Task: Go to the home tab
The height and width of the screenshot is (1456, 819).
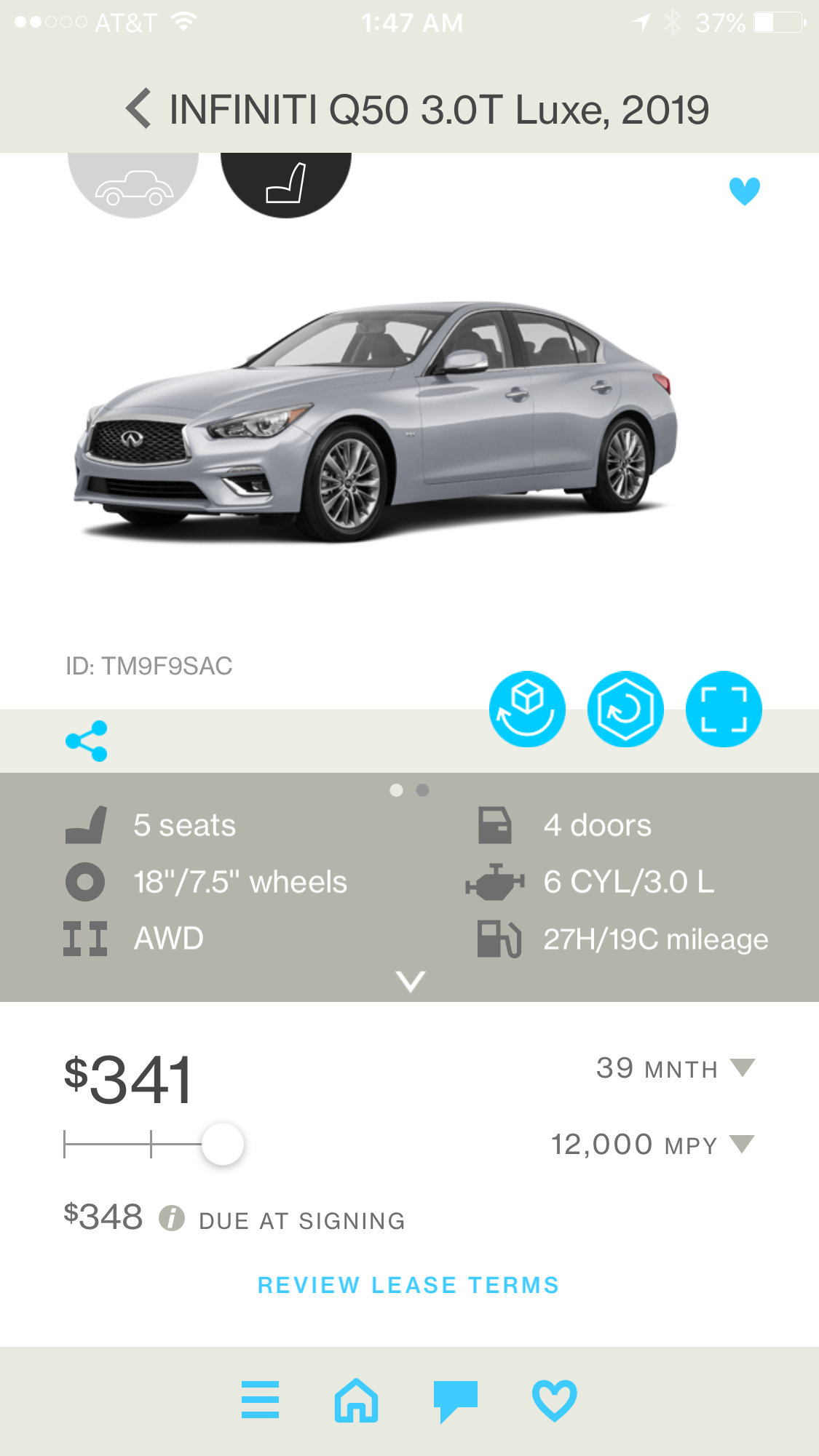Action: 356,1399
